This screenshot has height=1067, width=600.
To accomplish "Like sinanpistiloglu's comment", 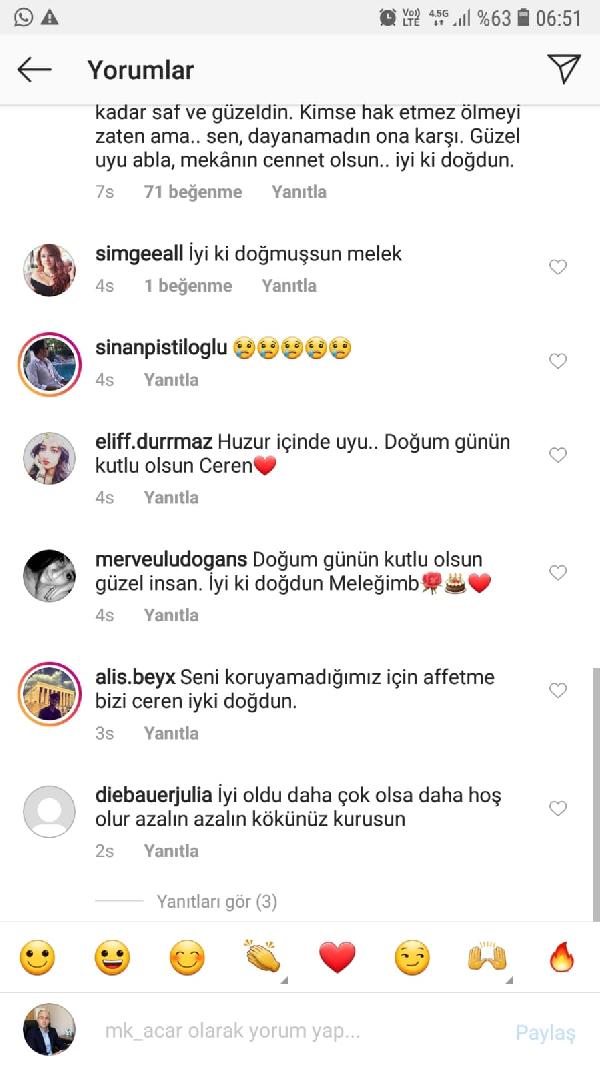I will [558, 361].
